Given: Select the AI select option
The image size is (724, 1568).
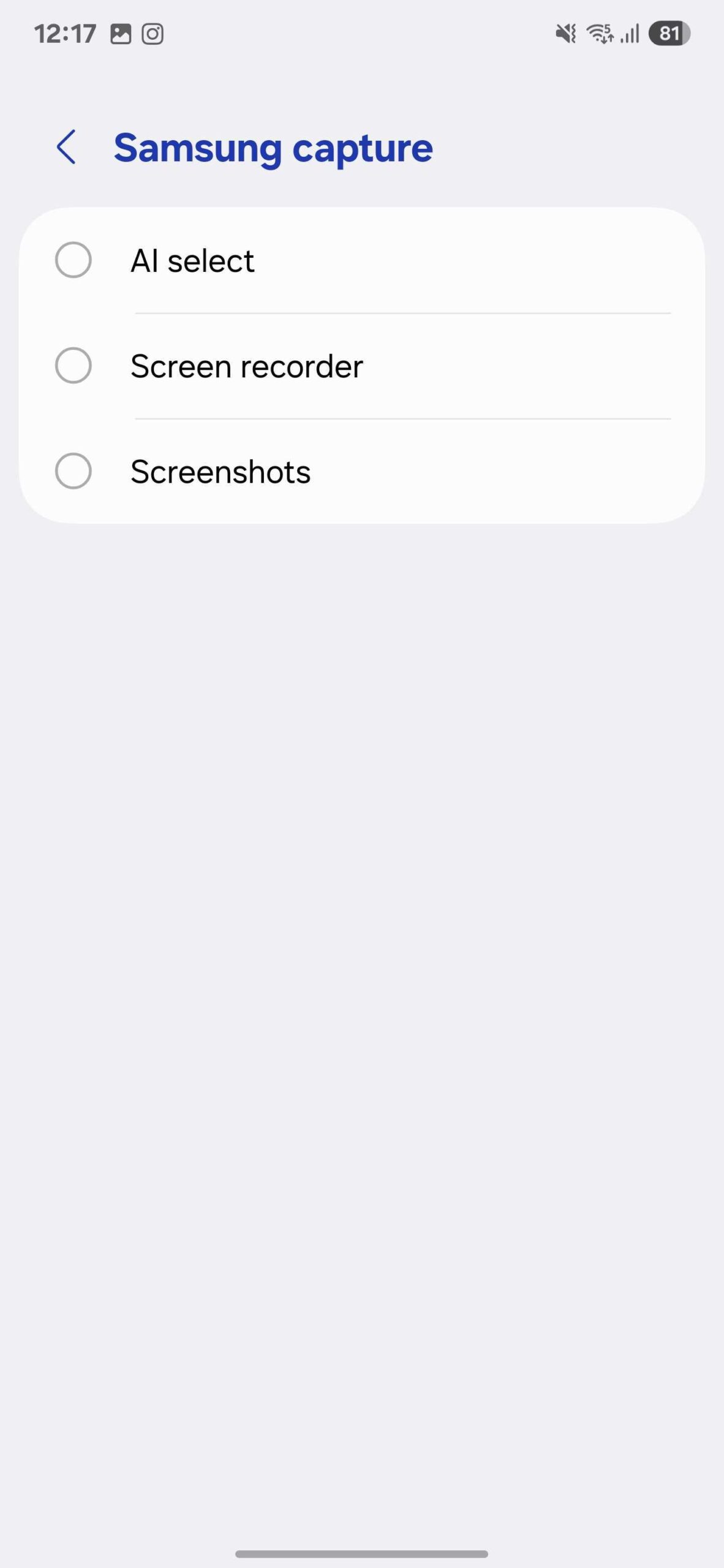Looking at the screenshot, I should click(x=74, y=260).
